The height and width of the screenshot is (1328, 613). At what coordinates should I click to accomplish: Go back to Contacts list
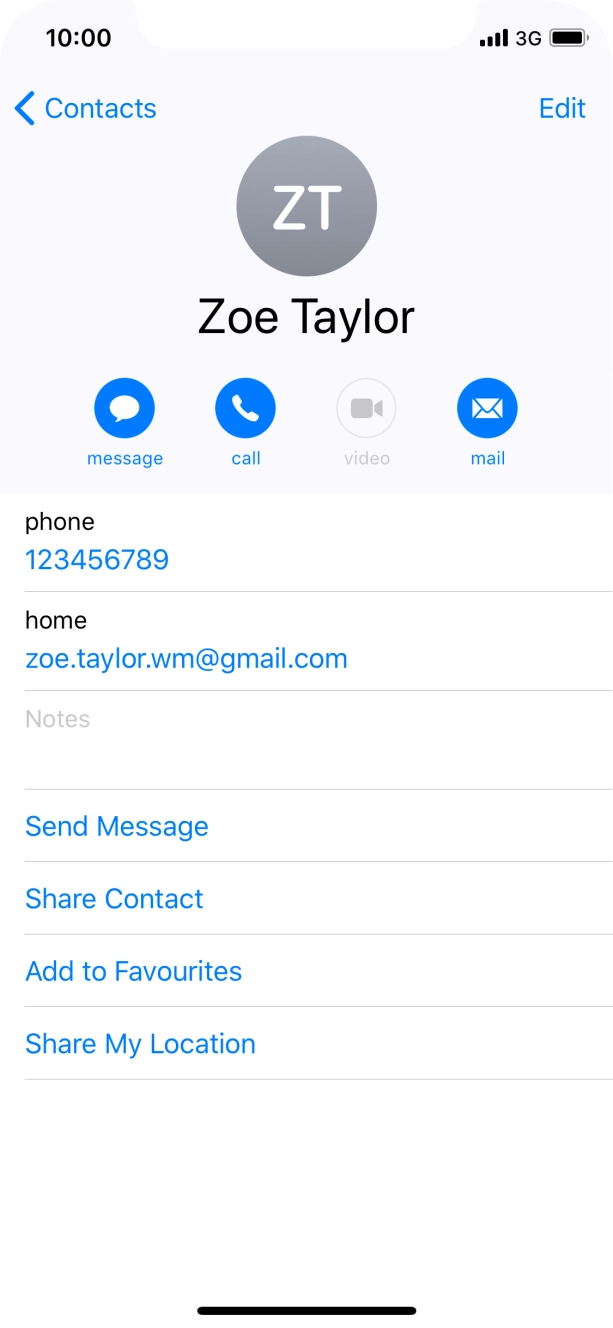(x=86, y=108)
